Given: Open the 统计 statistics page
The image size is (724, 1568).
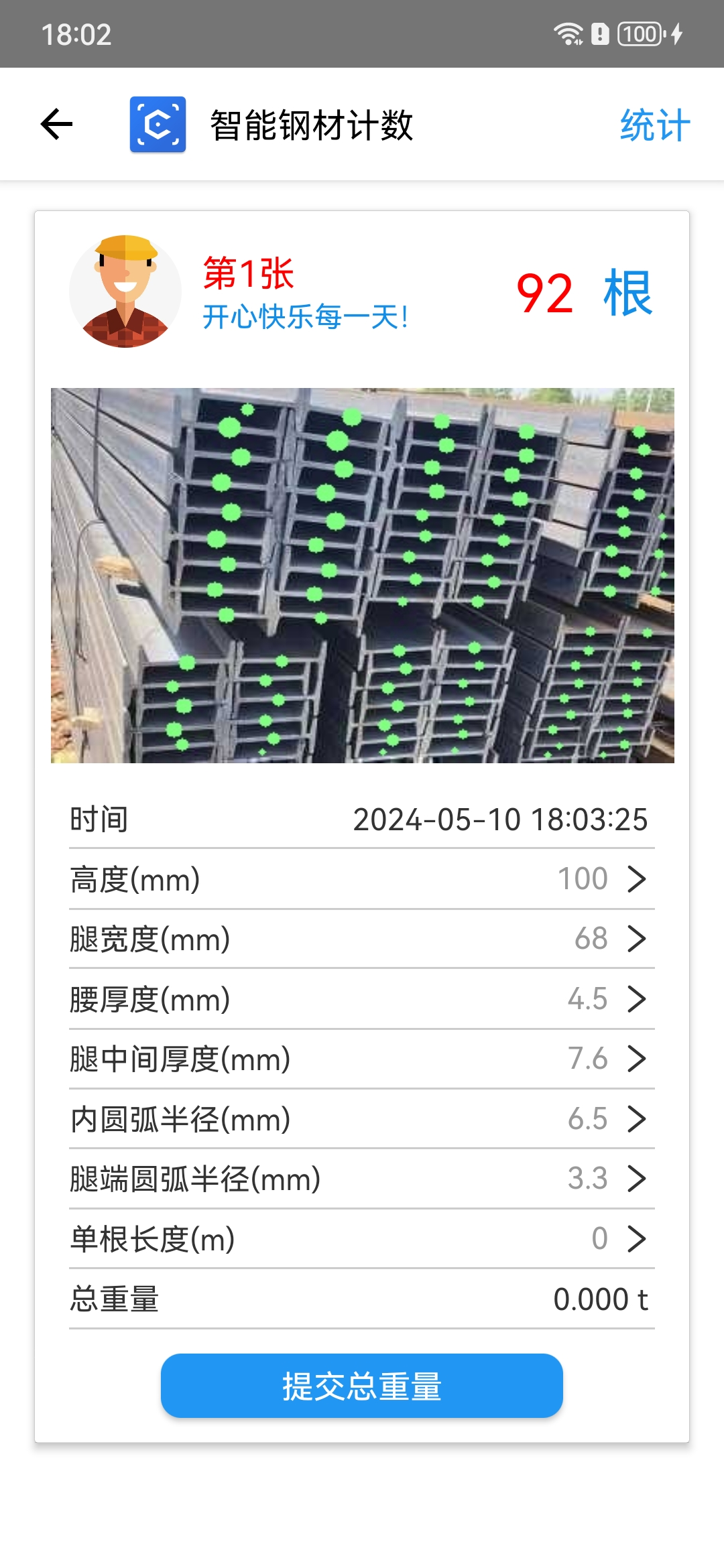Looking at the screenshot, I should tap(654, 125).
